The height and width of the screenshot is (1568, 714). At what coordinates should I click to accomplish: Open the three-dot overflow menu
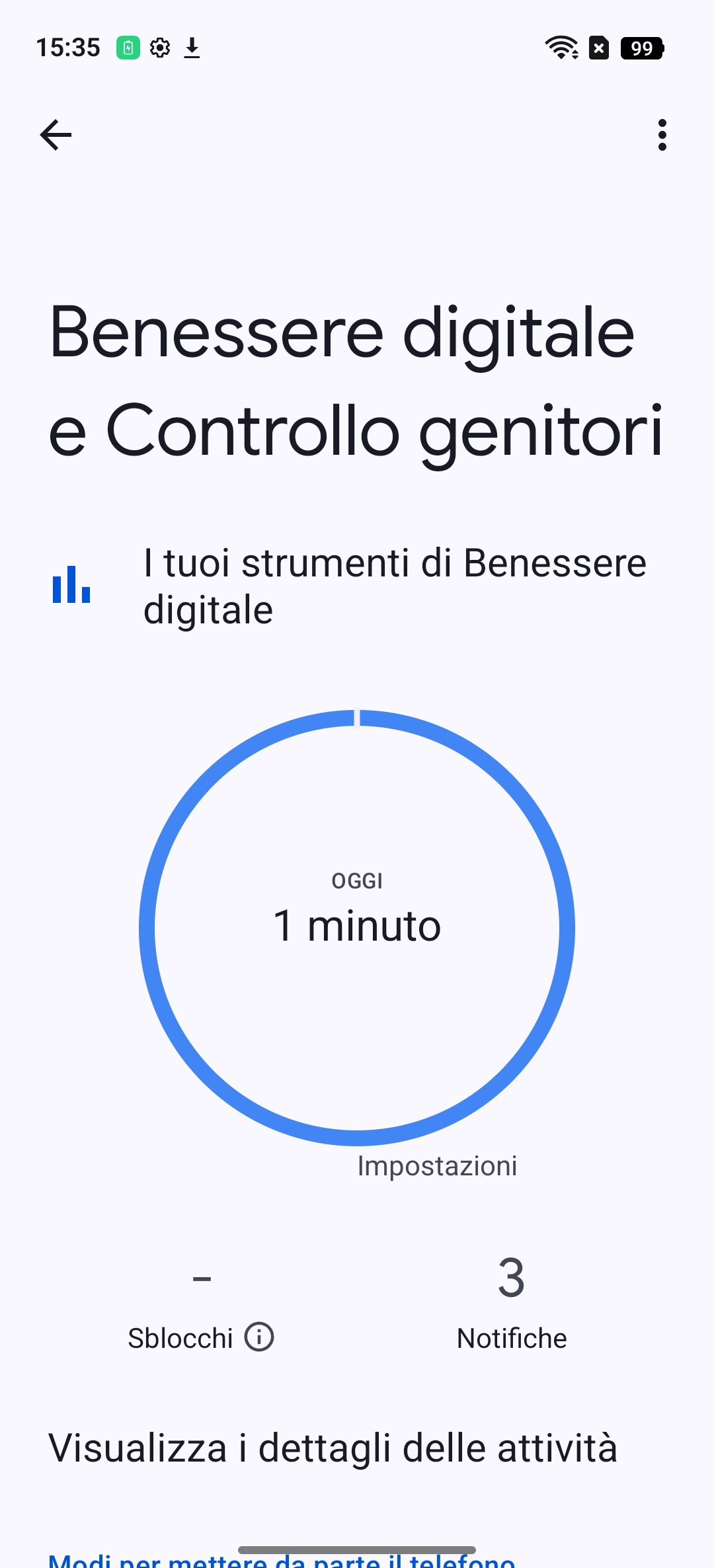[x=662, y=135]
